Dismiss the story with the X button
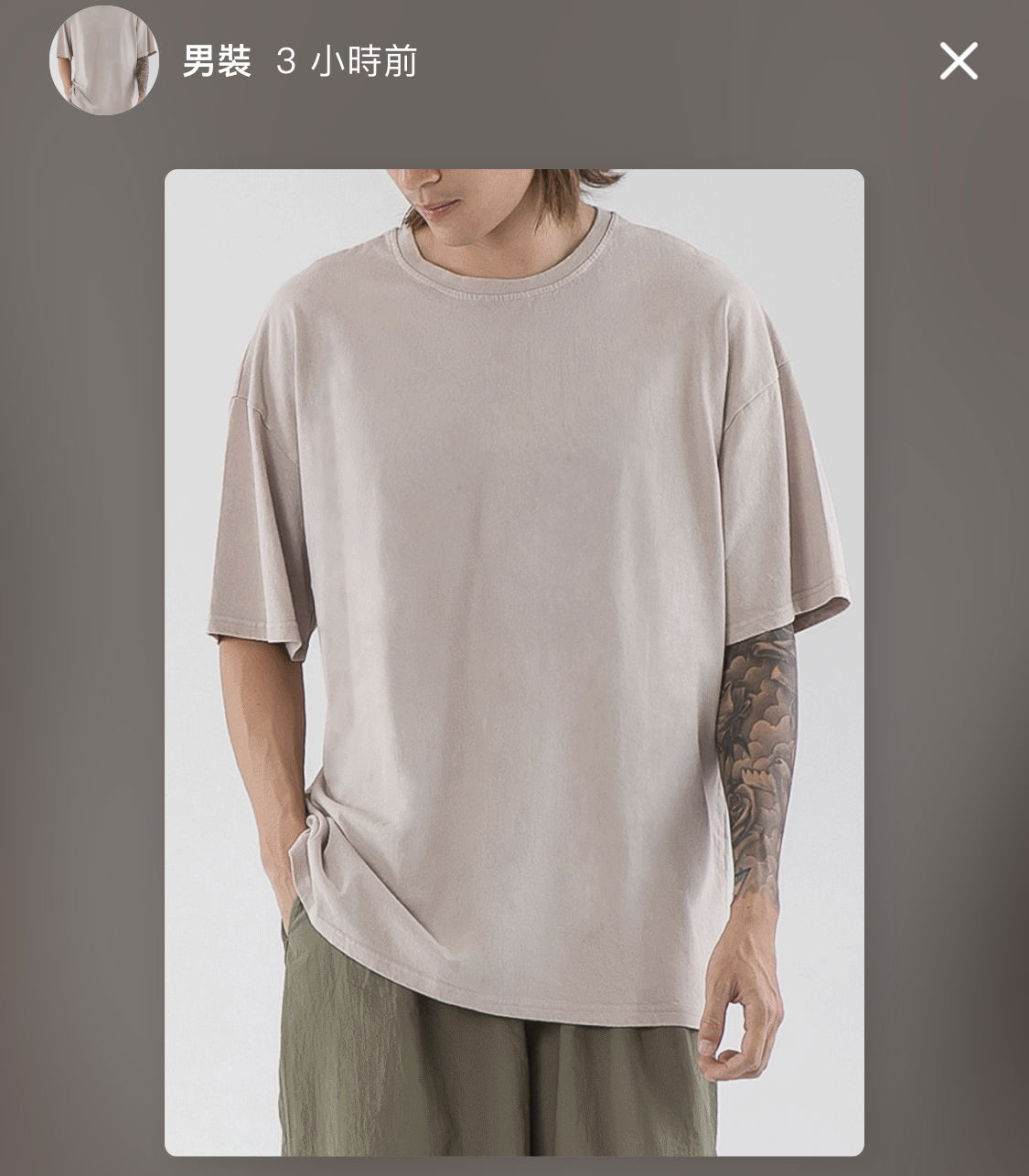The height and width of the screenshot is (1176, 1029). pos(959,62)
